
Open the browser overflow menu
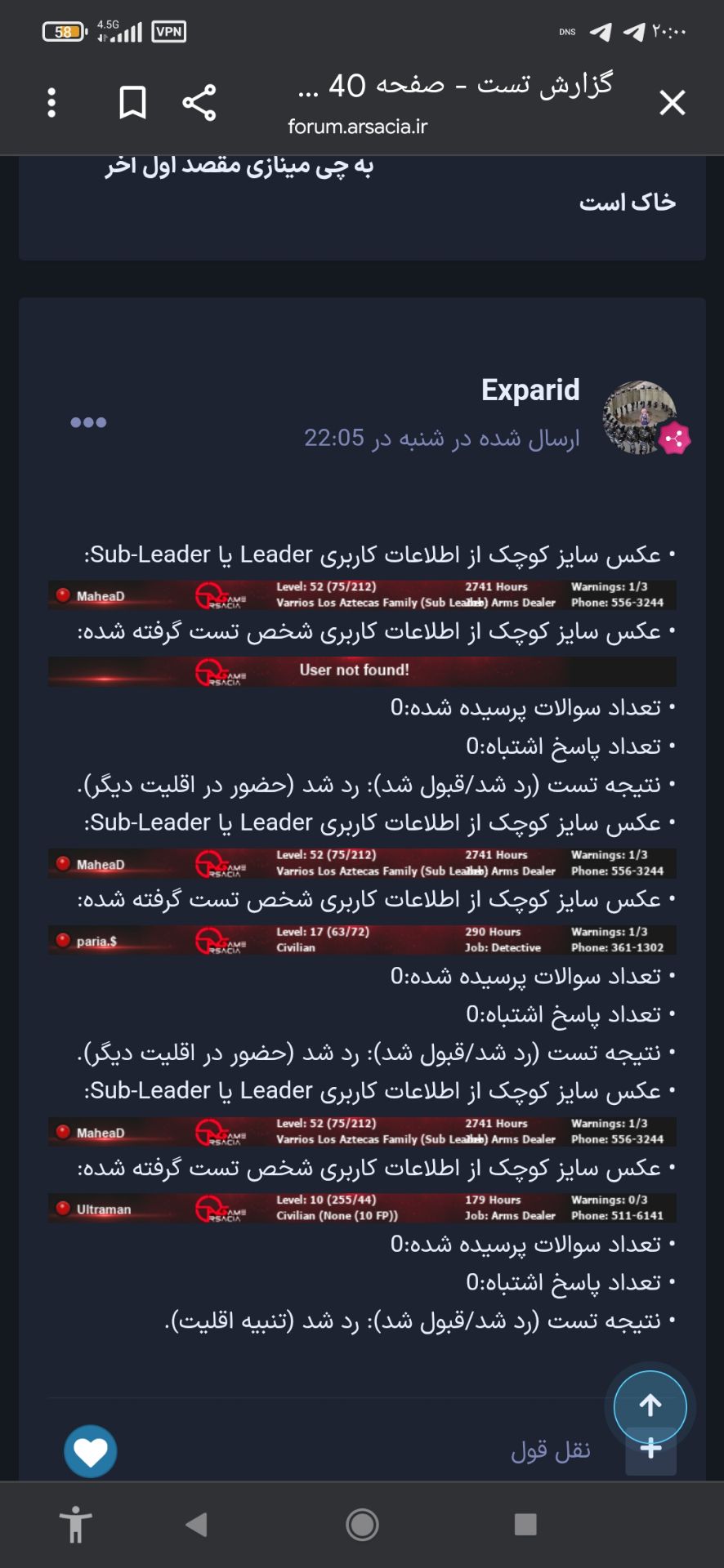click(51, 103)
